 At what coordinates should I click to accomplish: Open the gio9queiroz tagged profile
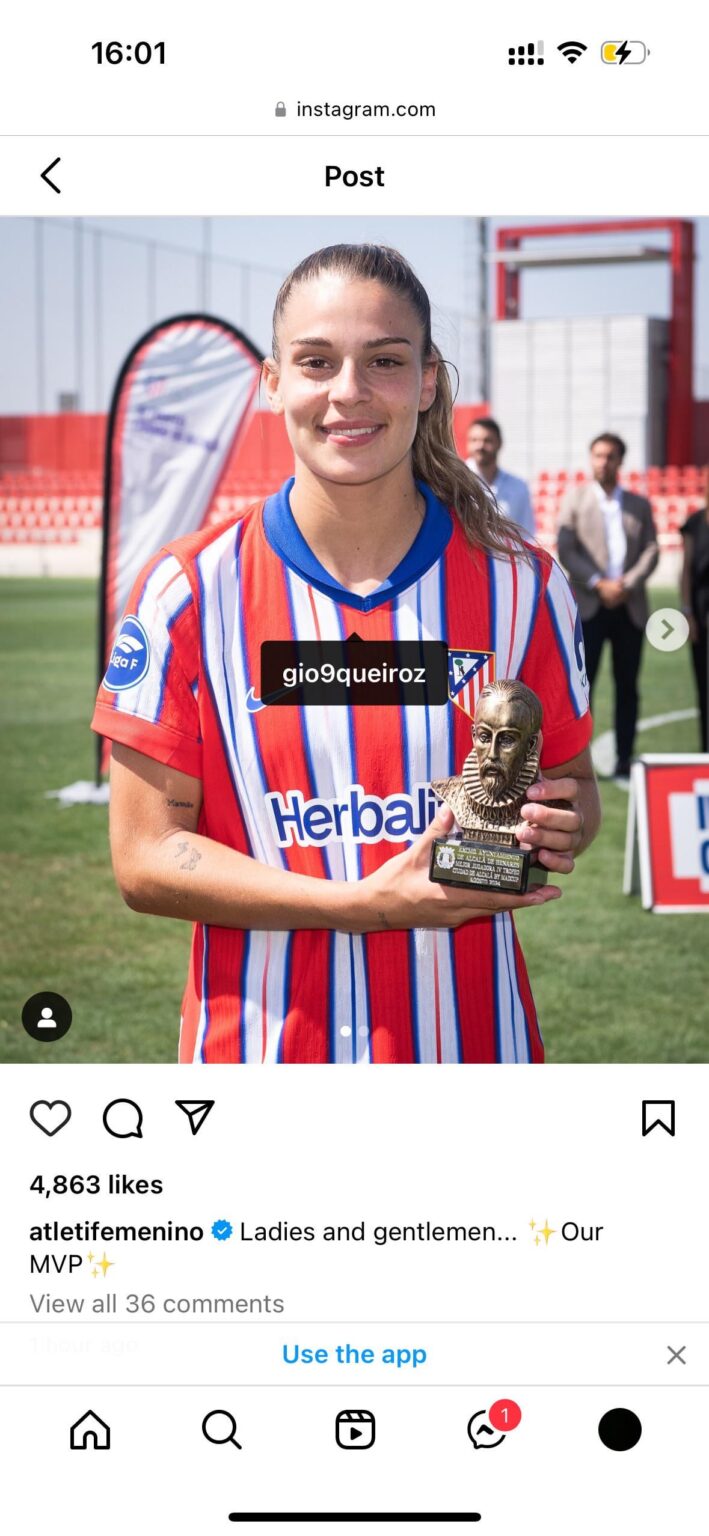tap(354, 674)
